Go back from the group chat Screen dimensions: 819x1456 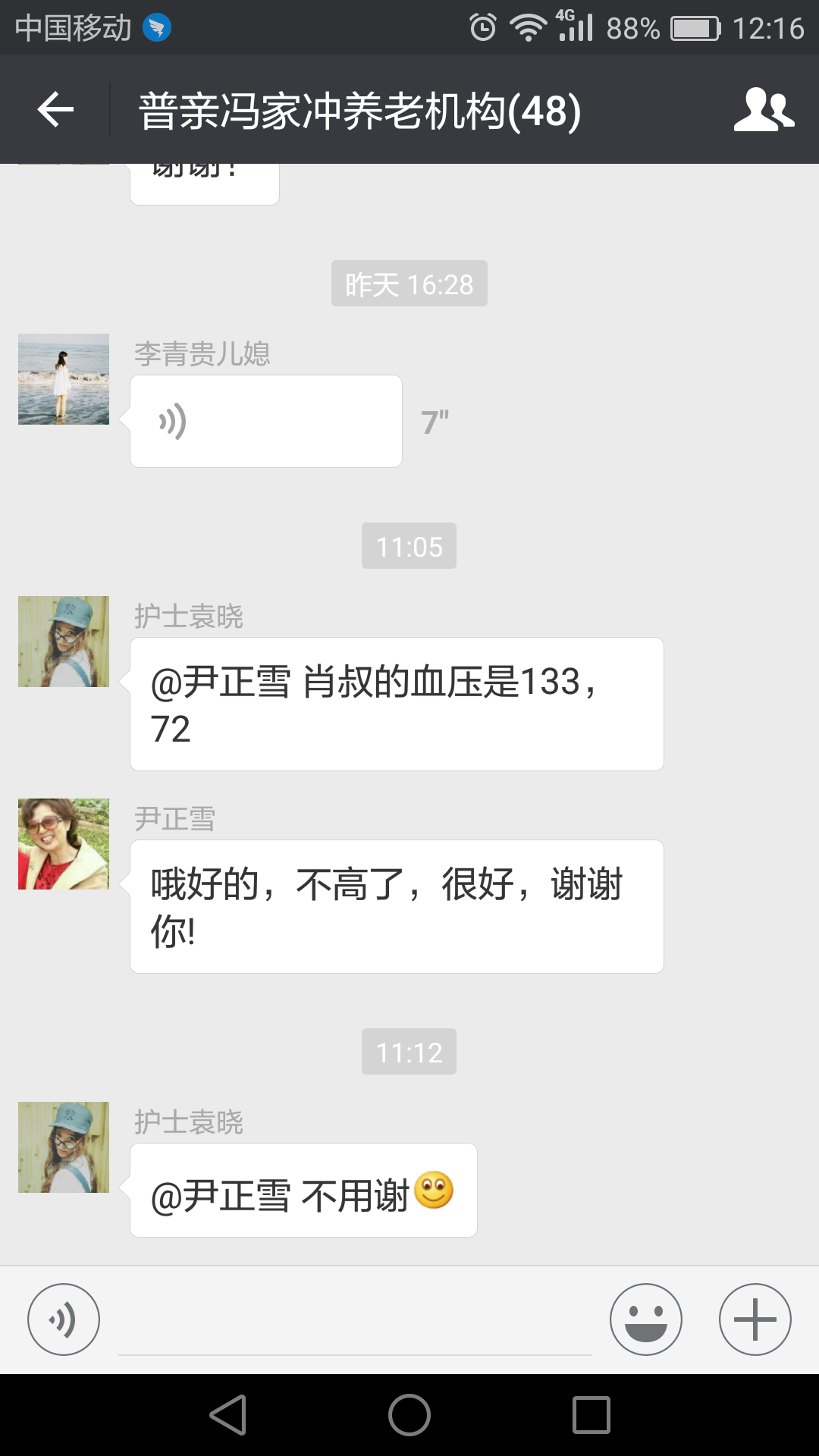tap(55, 110)
